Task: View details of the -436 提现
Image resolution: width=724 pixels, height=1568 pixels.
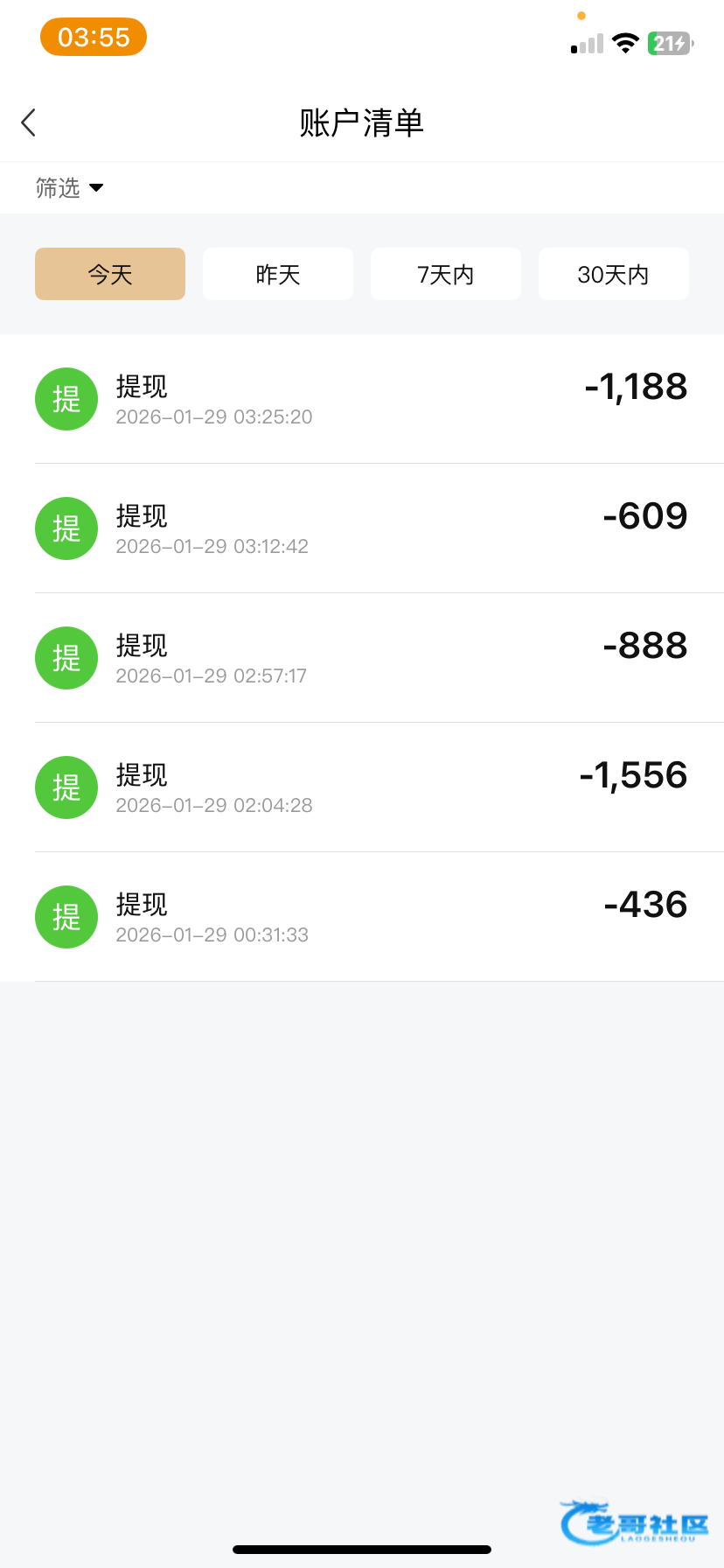Action: point(362,917)
